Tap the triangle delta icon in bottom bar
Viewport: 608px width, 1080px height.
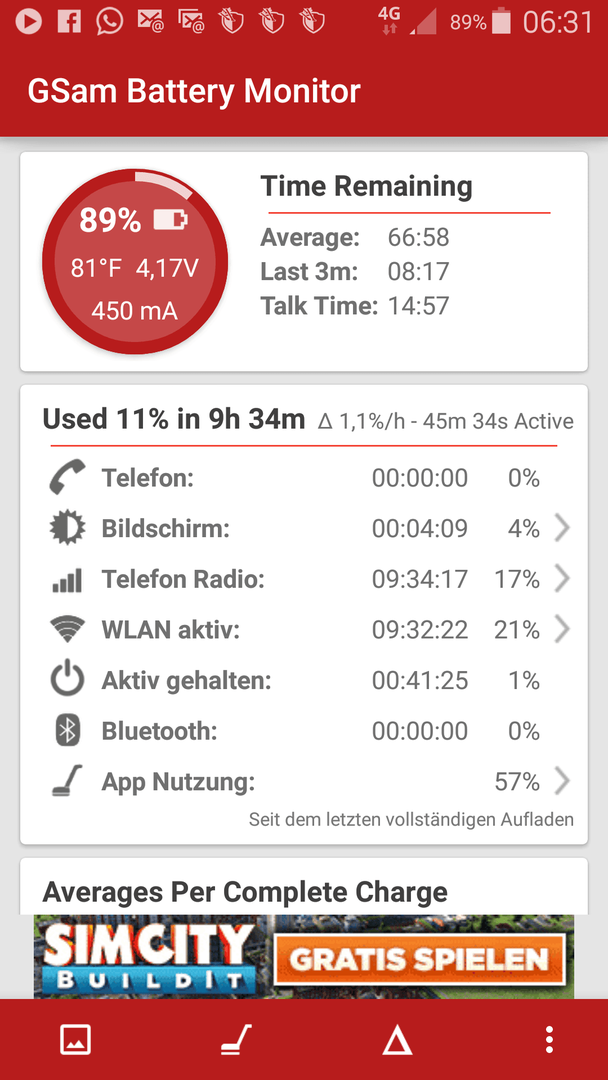pos(397,1039)
